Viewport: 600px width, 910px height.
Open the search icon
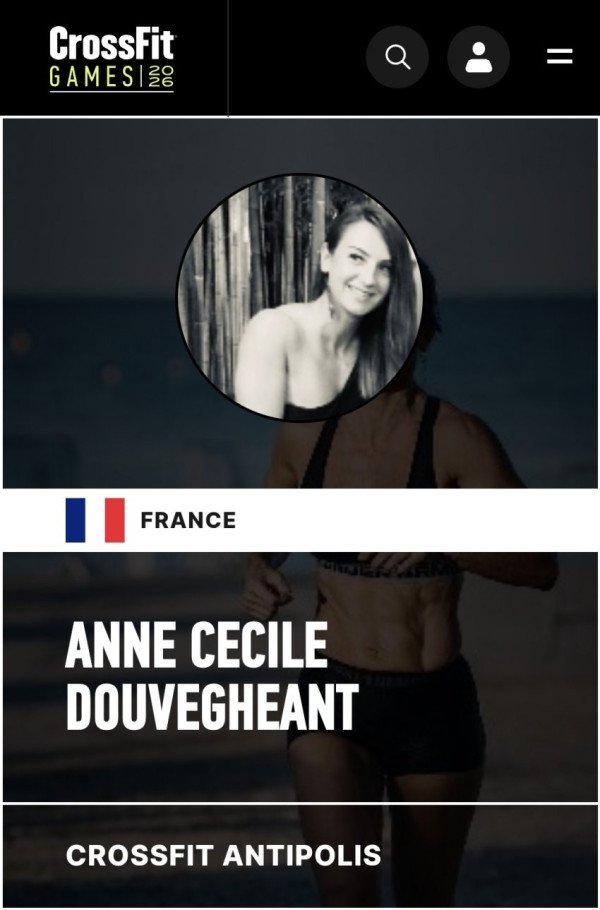point(397,57)
